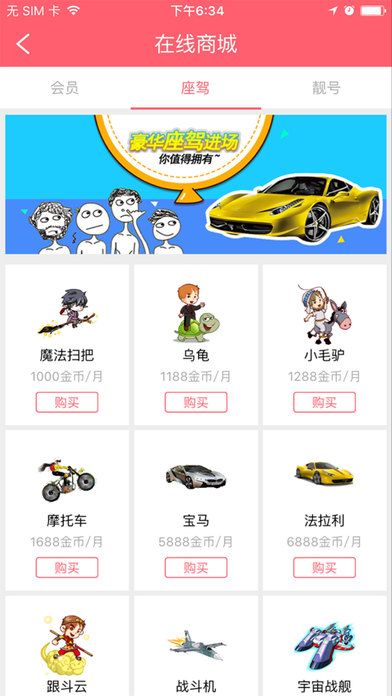This screenshot has height=696, width=392.
Task: Buy the 乌龟 mount
Action: pyautogui.click(x=196, y=402)
